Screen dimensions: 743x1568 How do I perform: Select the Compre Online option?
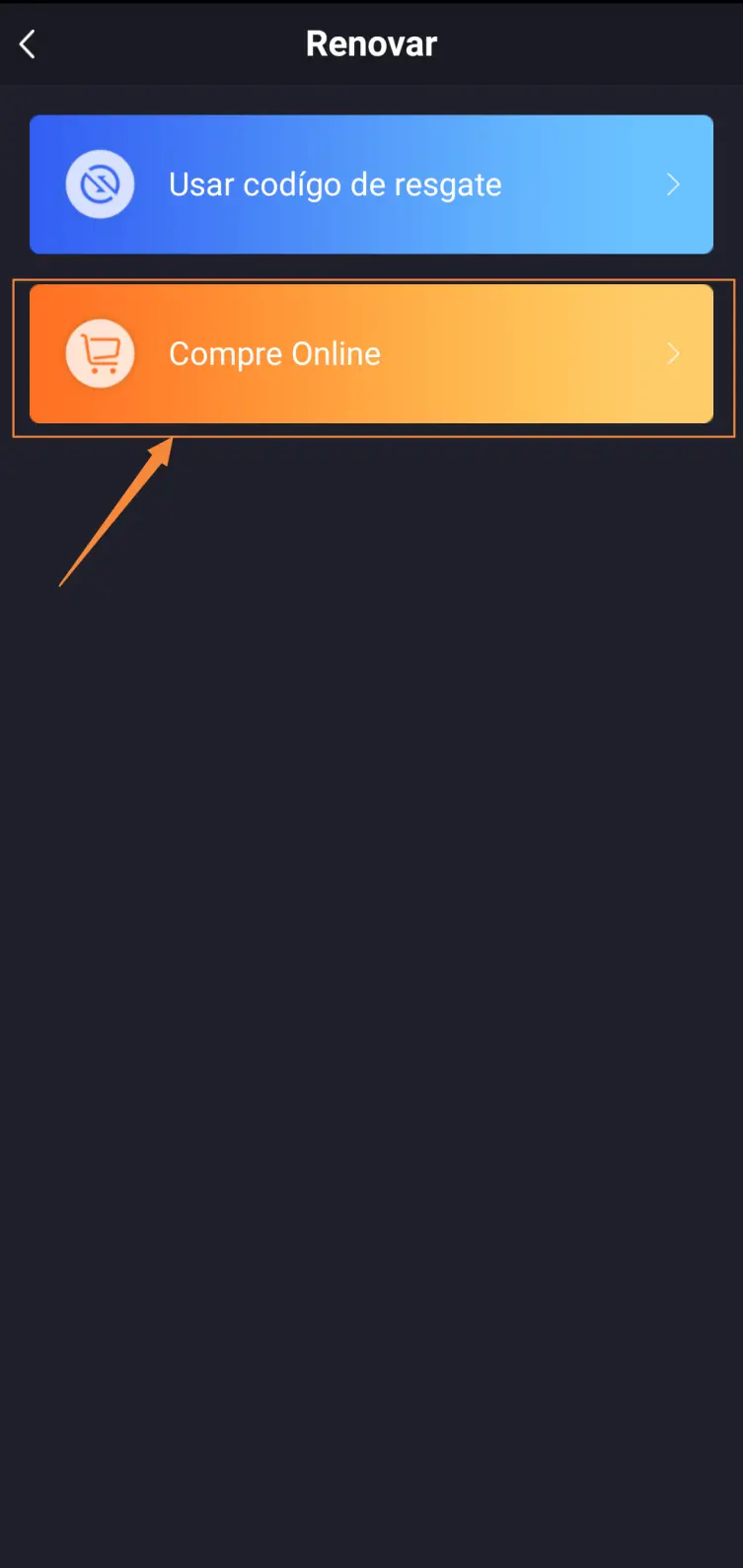[x=371, y=354]
